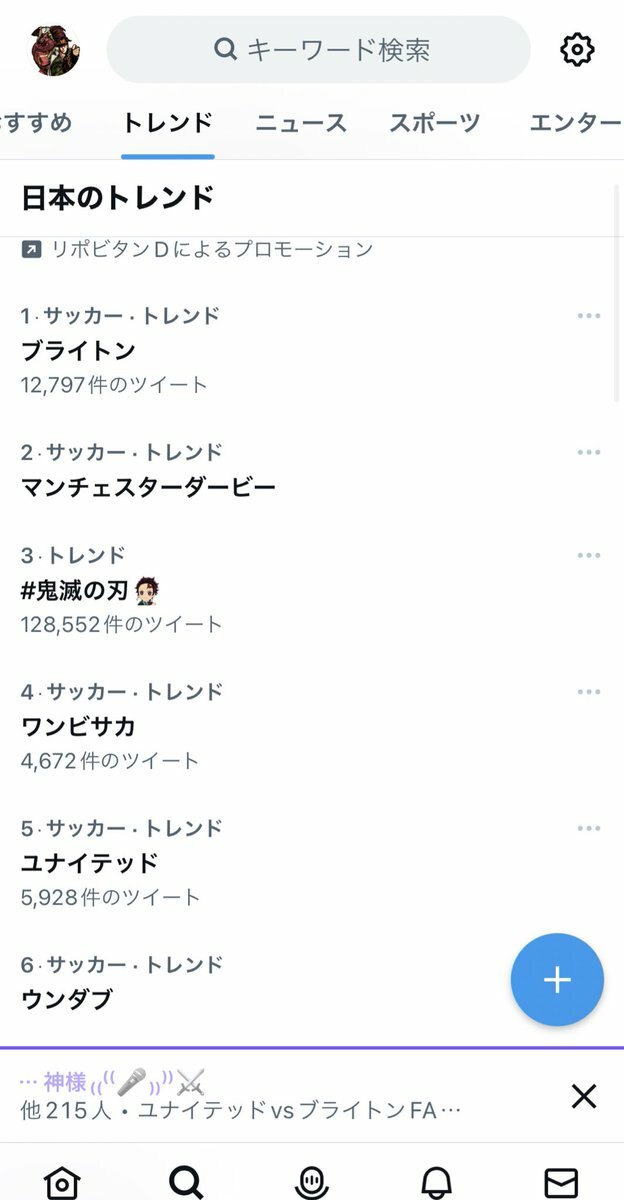Screen dimensions: 624x1200
Task: Open trend settings gear icon
Action: 577,49
